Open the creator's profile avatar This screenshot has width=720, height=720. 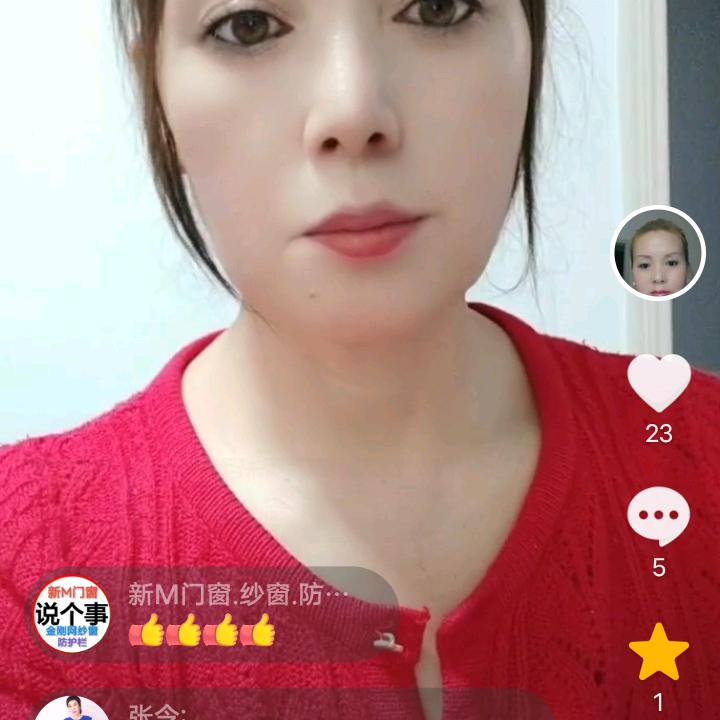coord(658,253)
